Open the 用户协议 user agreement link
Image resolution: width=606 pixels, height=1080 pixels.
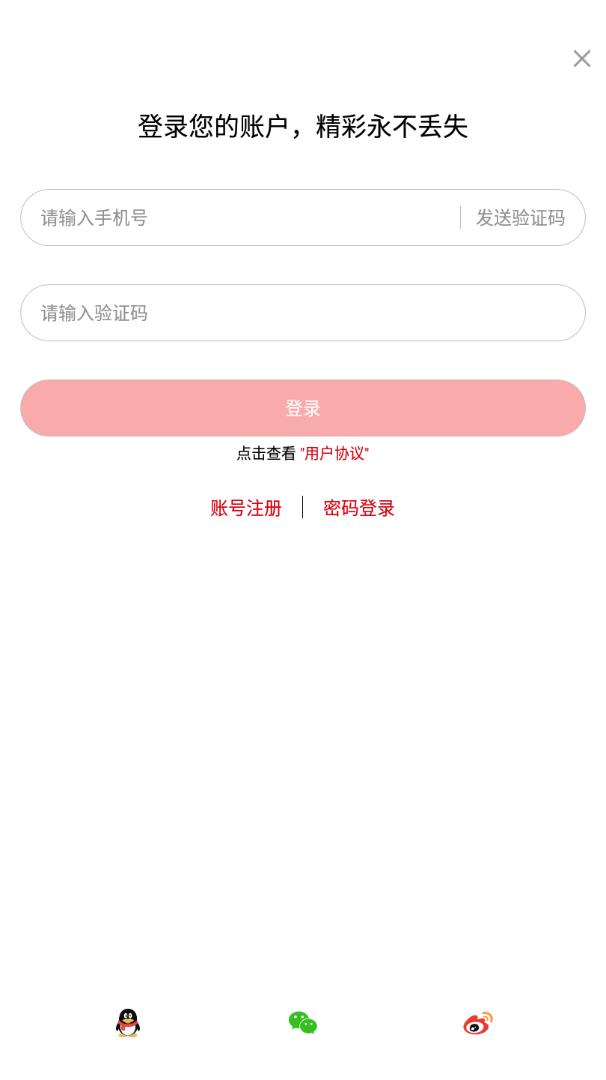[334, 454]
